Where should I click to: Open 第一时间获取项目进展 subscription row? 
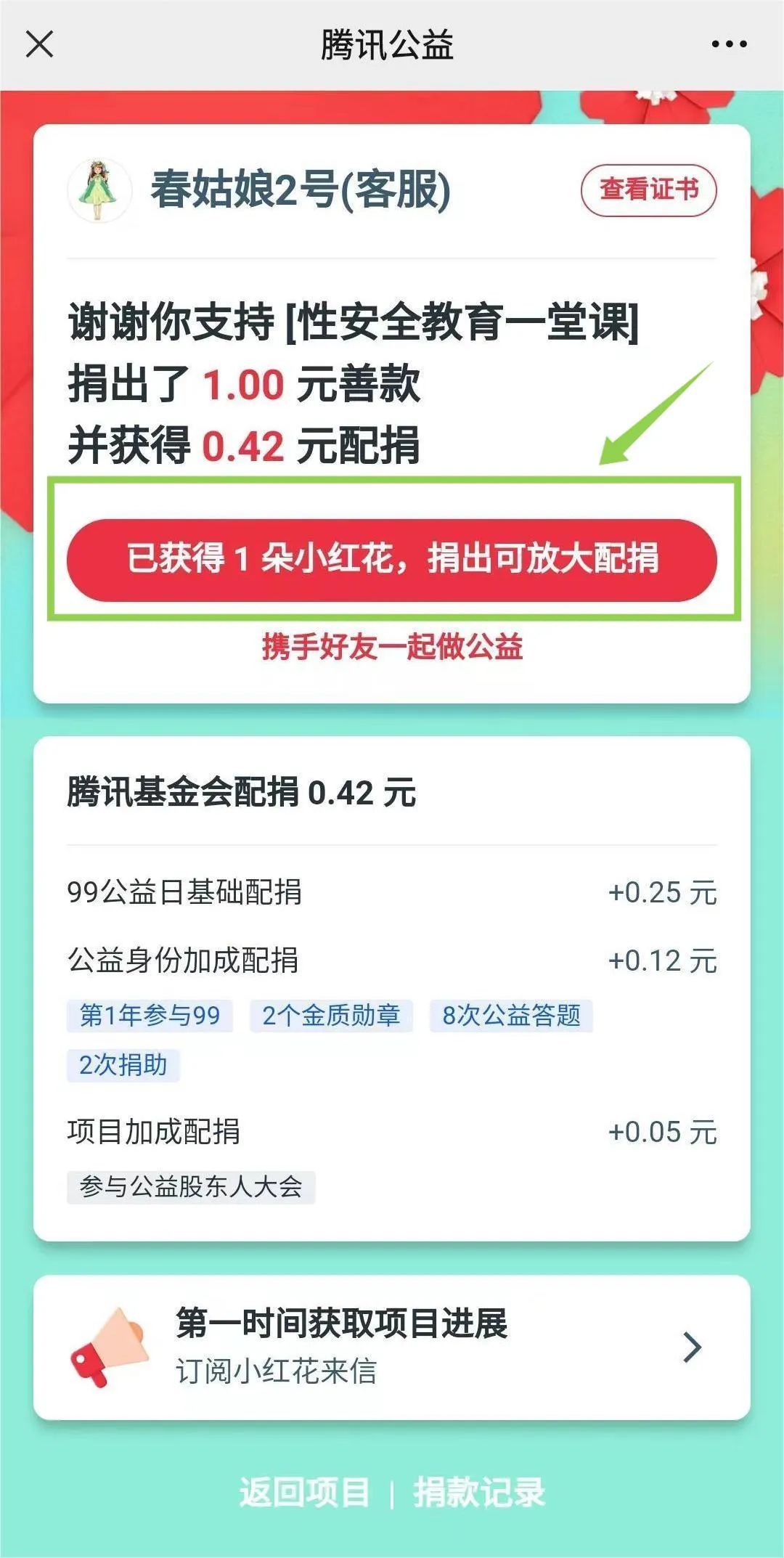[x=392, y=1347]
